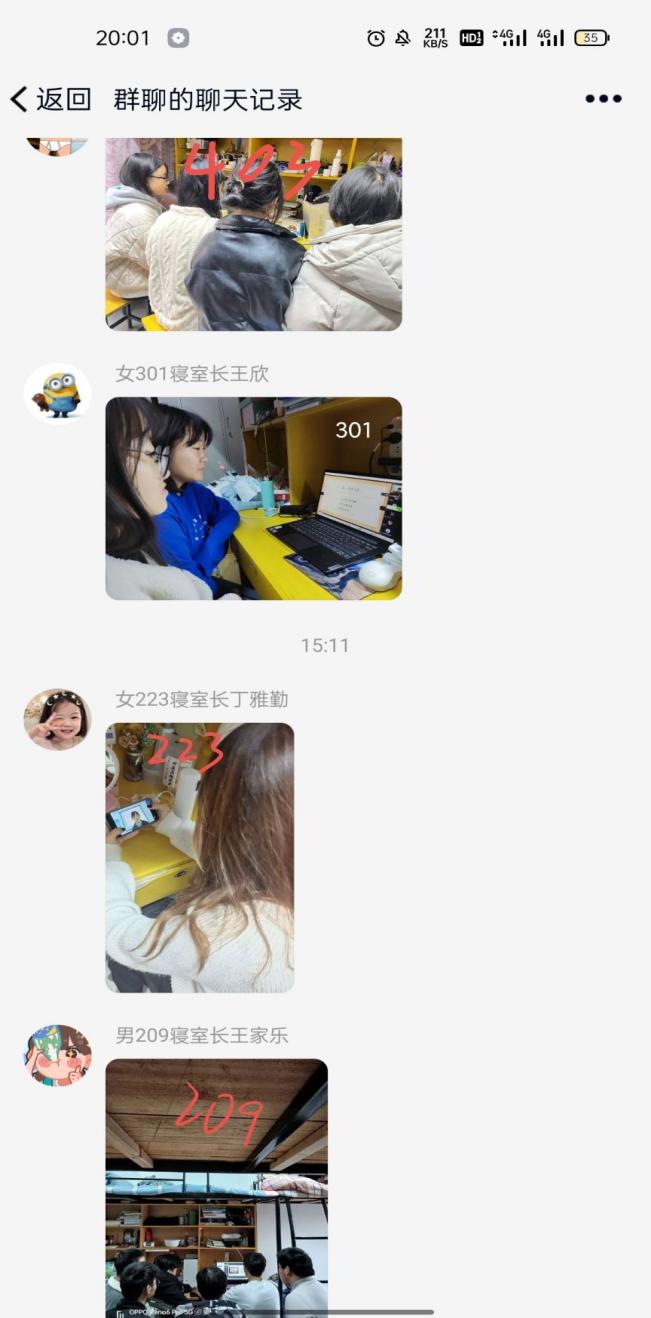View the 301 photo sent by 王欣
The height and width of the screenshot is (1318, 651).
coord(253,498)
